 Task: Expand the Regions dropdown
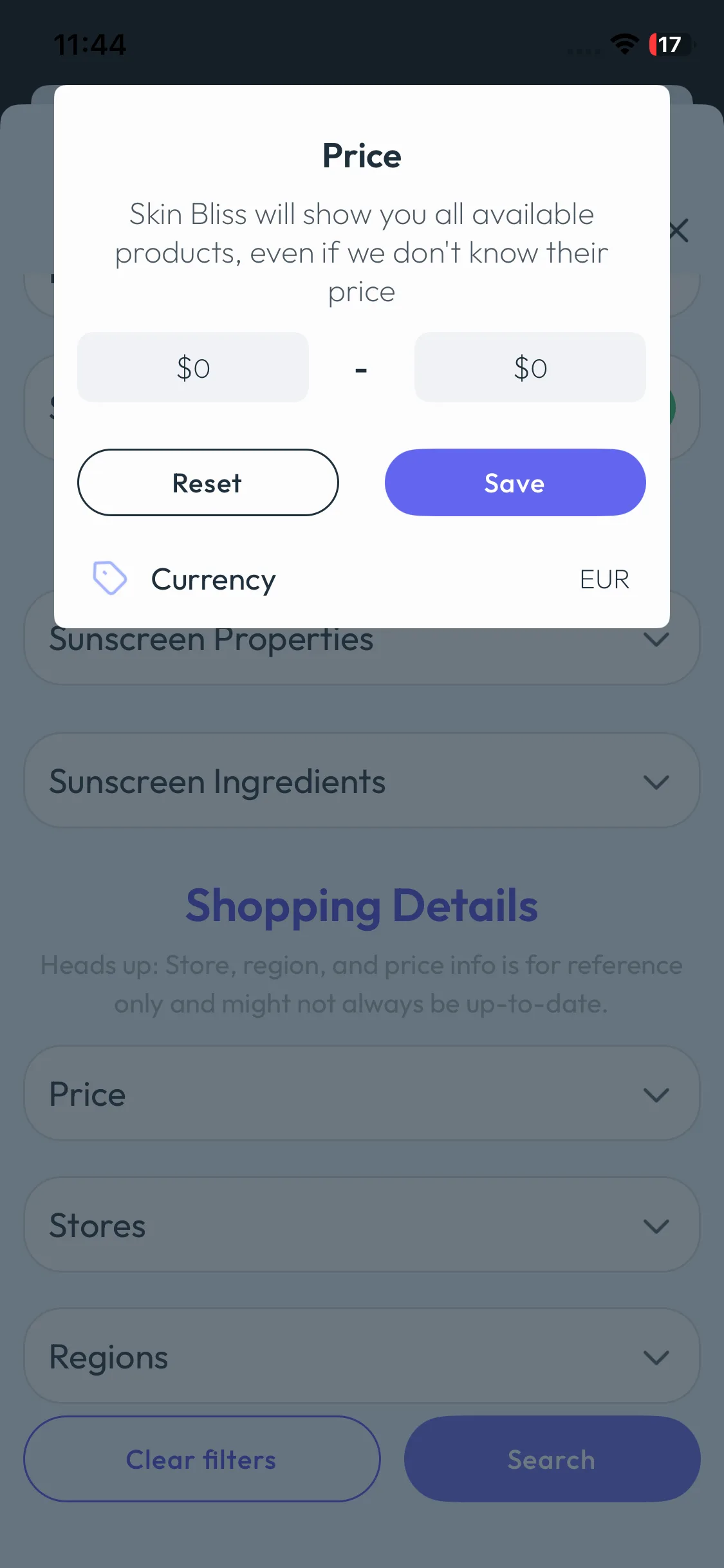coord(362,1357)
